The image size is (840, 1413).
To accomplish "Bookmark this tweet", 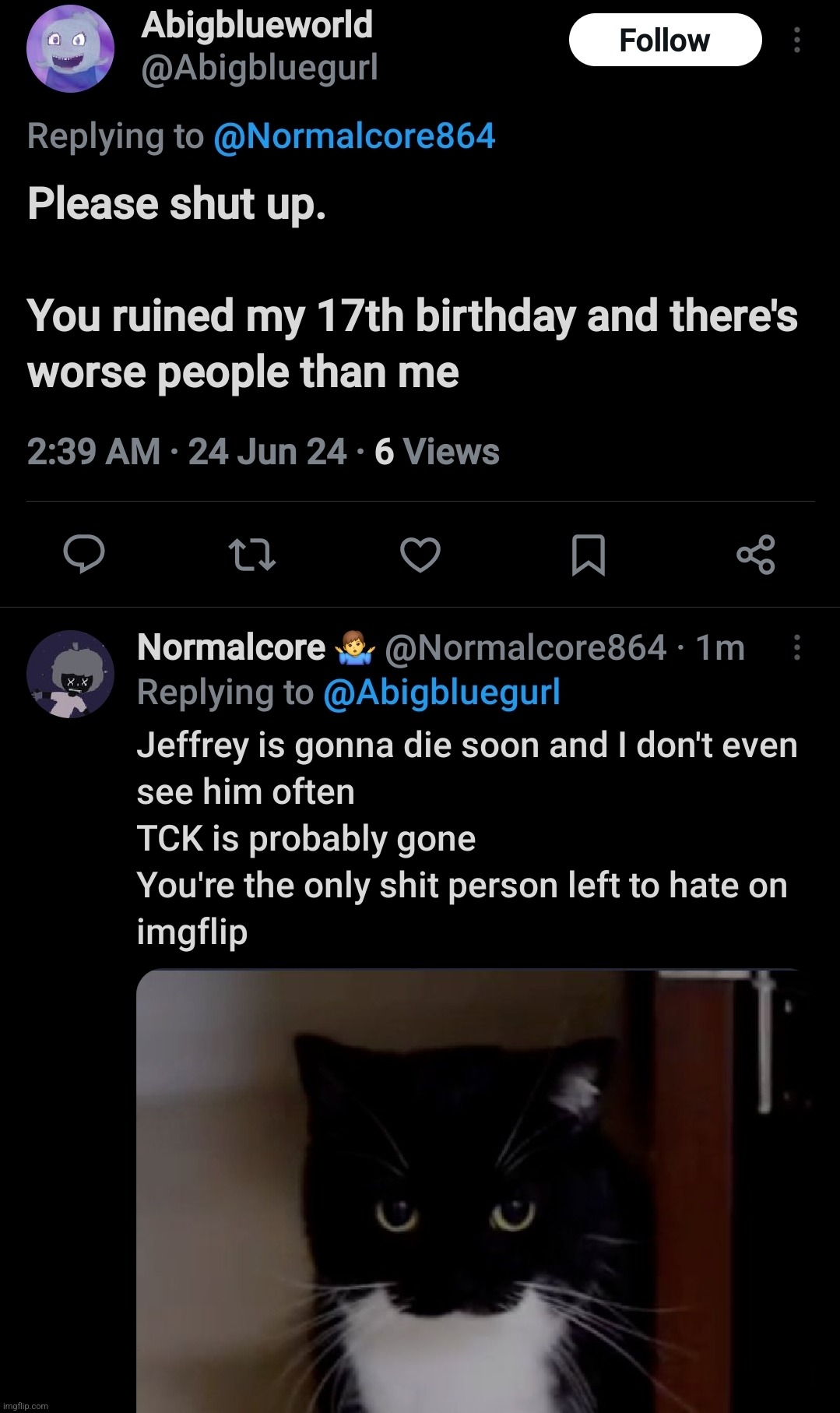I will coord(588,554).
